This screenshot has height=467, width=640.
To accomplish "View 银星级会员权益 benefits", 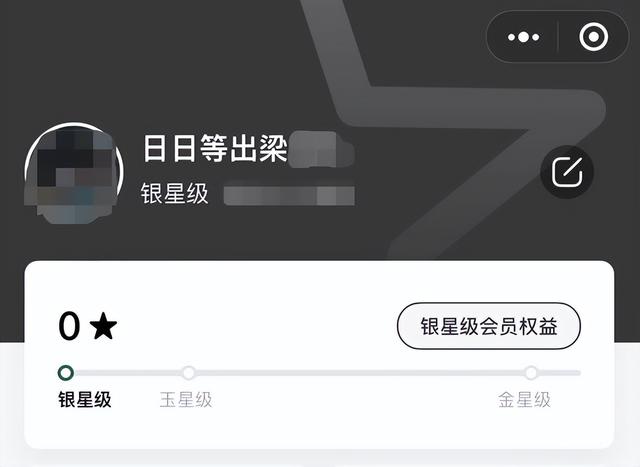I will pos(488,326).
